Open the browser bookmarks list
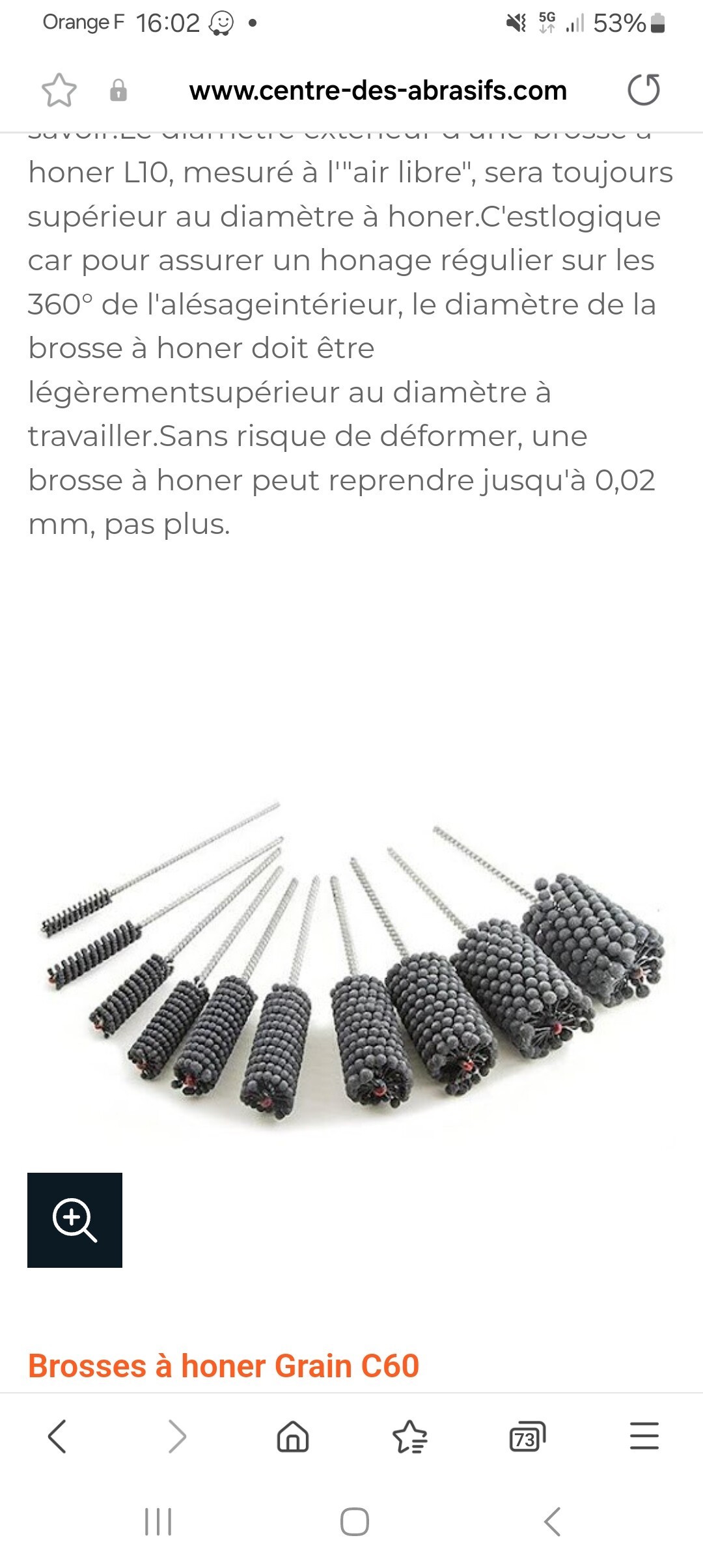 click(x=410, y=1436)
